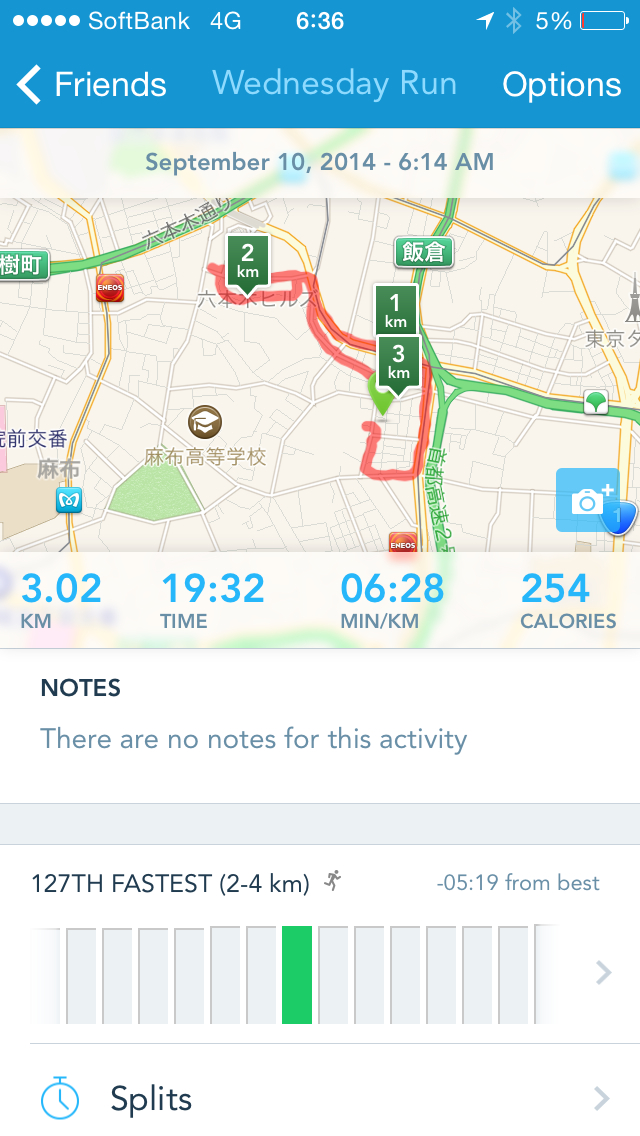Viewport: 640px width, 1136px height.
Task: Tap the green highlighted bar in chart
Action: click(297, 974)
